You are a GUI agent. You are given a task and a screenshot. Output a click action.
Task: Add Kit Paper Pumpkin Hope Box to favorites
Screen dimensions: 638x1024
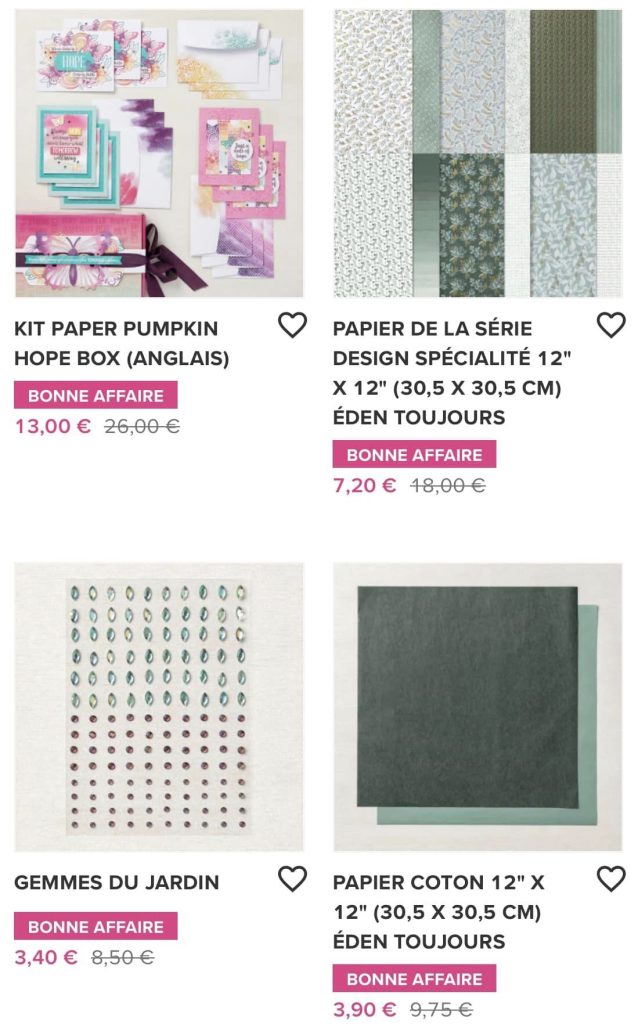coord(291,325)
